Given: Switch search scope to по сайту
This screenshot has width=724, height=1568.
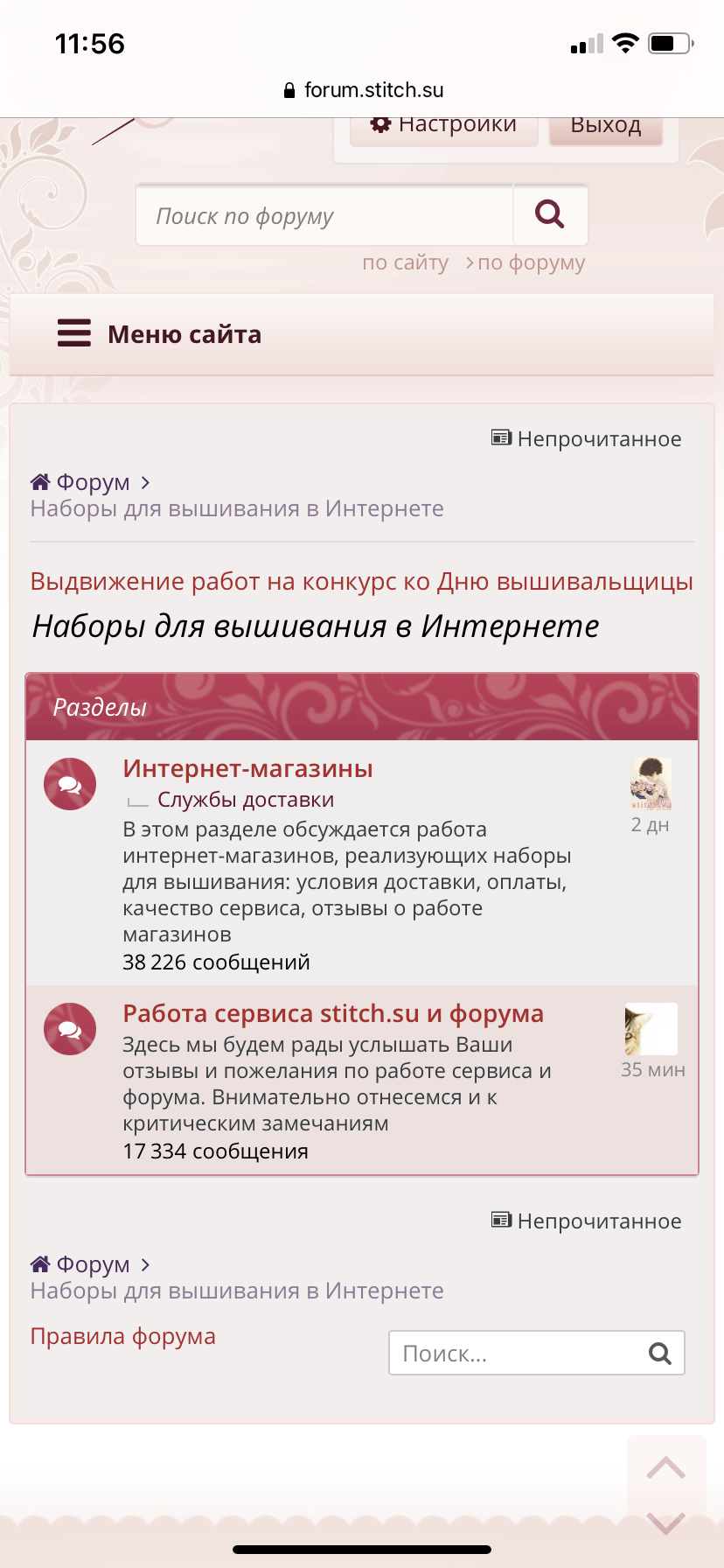Looking at the screenshot, I should pos(405,262).
